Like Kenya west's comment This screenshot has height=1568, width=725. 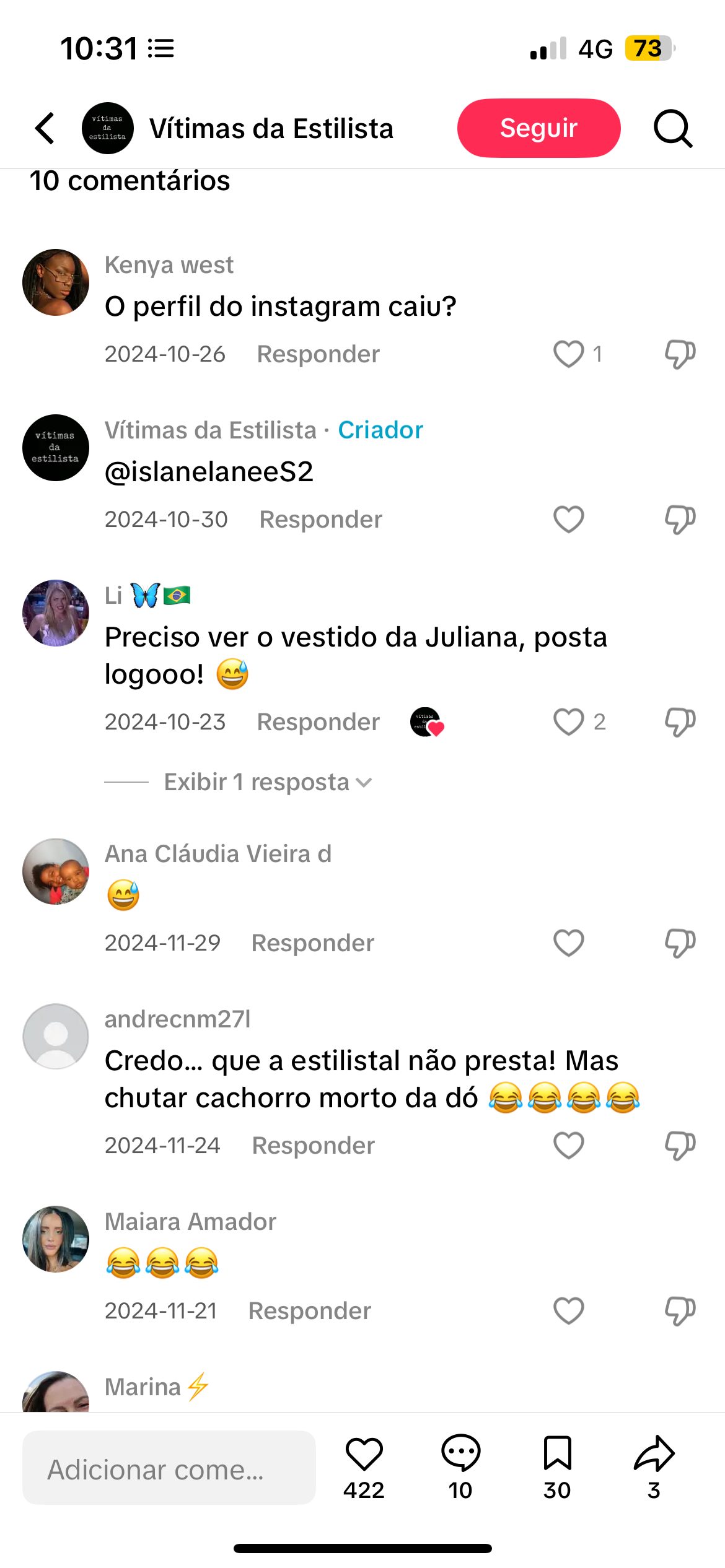tap(568, 354)
